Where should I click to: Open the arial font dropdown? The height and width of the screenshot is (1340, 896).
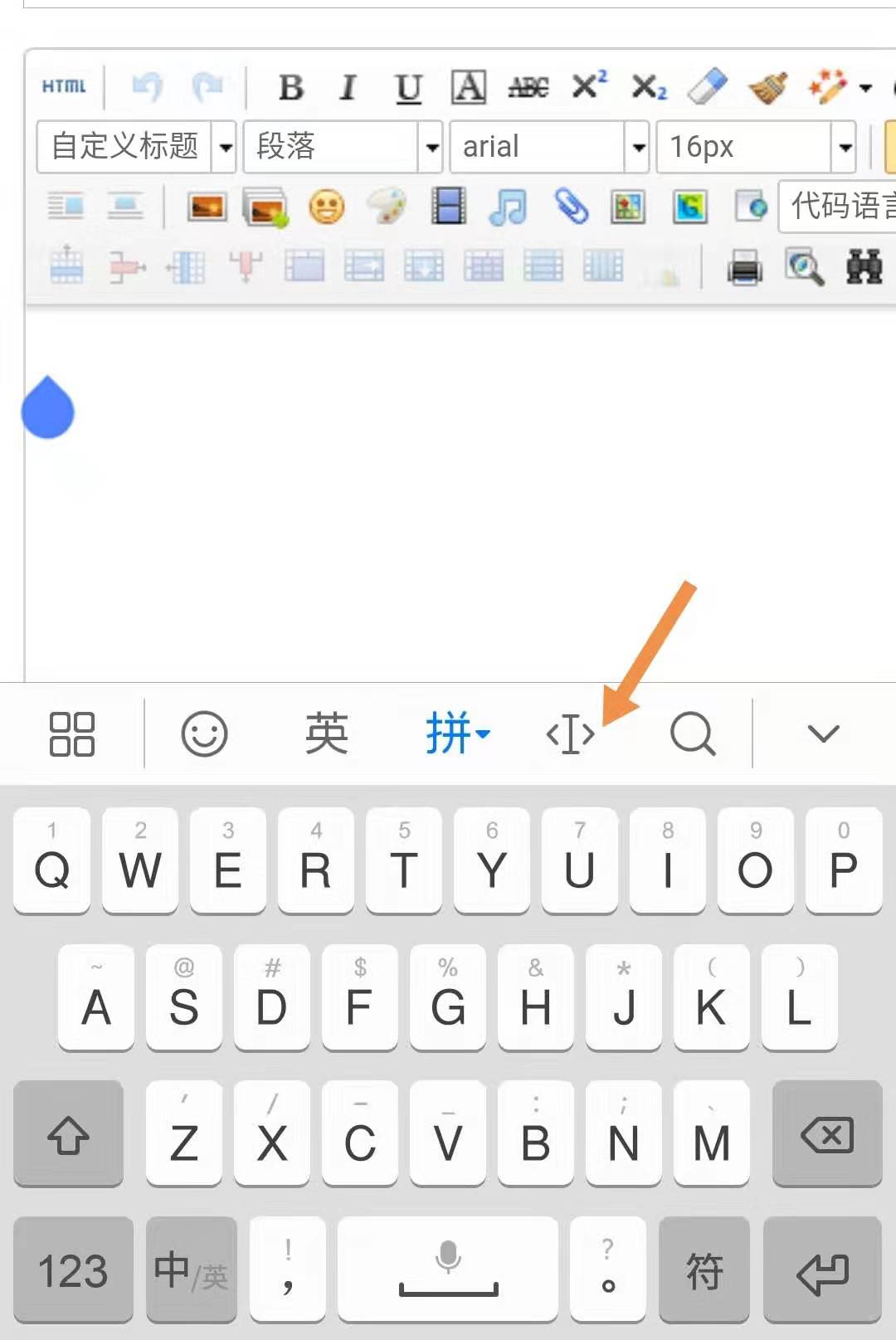click(x=637, y=148)
